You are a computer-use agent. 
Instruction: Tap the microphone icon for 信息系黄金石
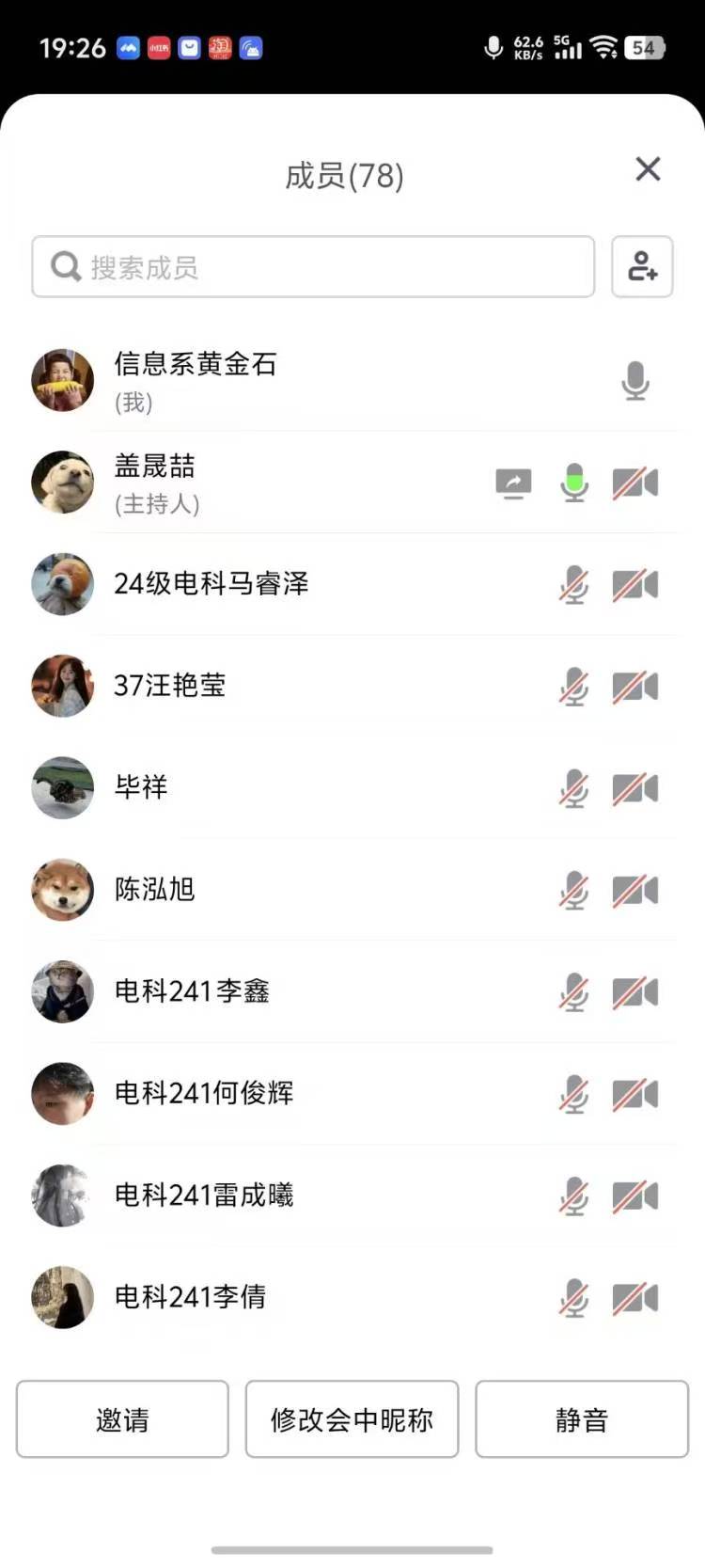(x=635, y=381)
